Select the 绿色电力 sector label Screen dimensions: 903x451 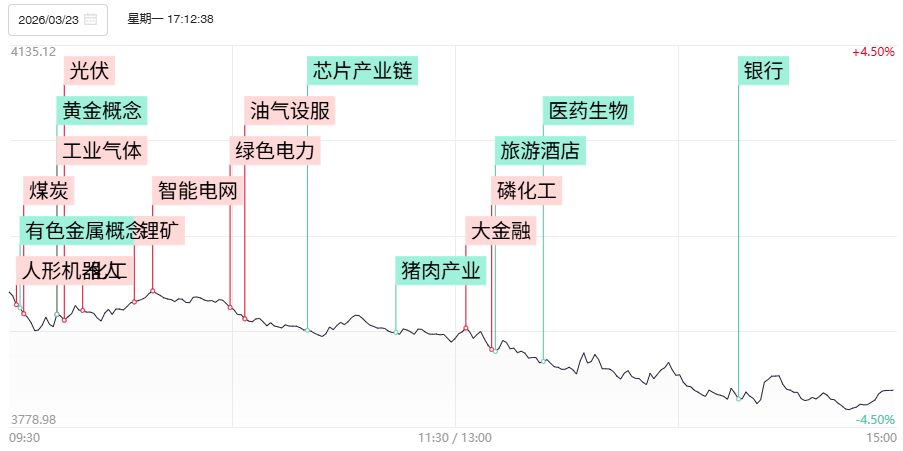click(275, 151)
